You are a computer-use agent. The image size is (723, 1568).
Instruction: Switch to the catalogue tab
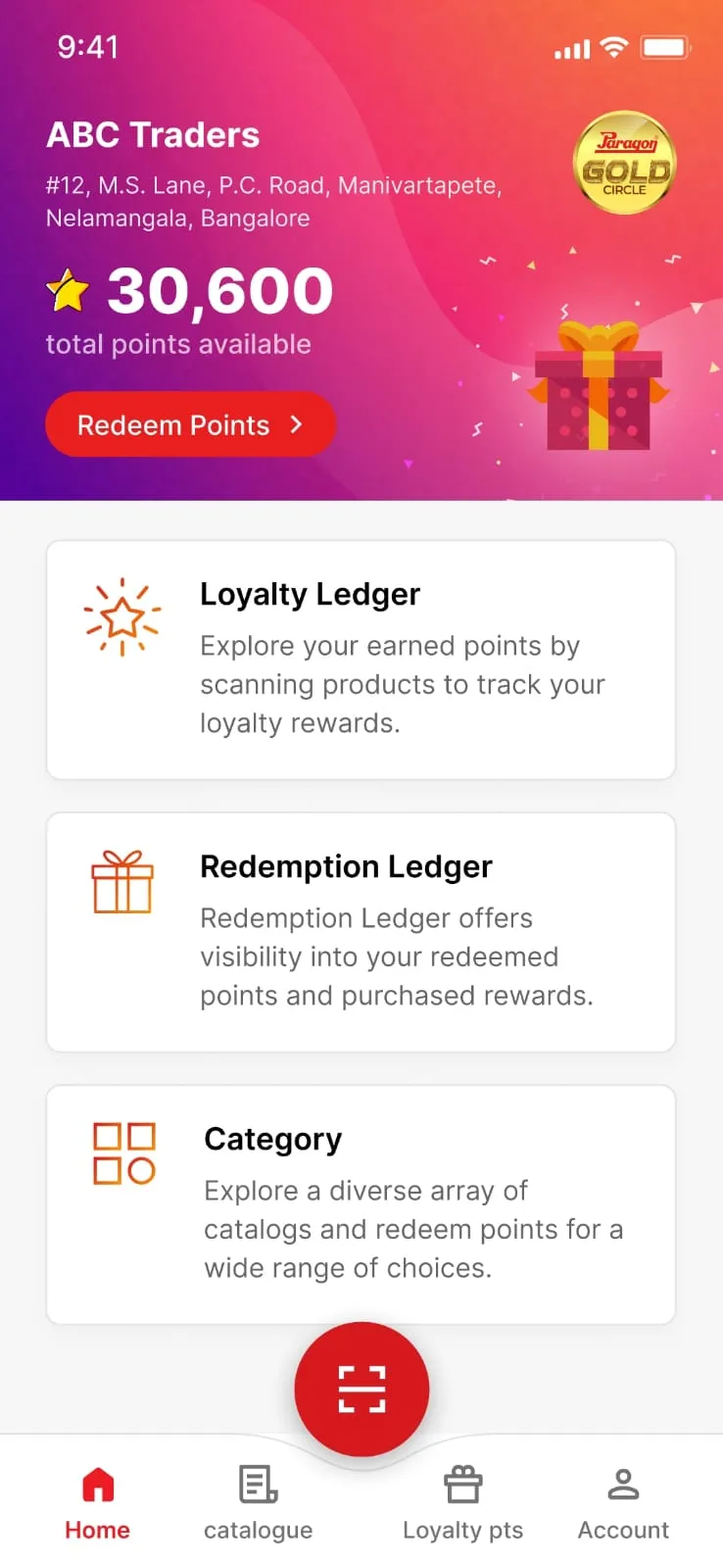[x=258, y=1504]
